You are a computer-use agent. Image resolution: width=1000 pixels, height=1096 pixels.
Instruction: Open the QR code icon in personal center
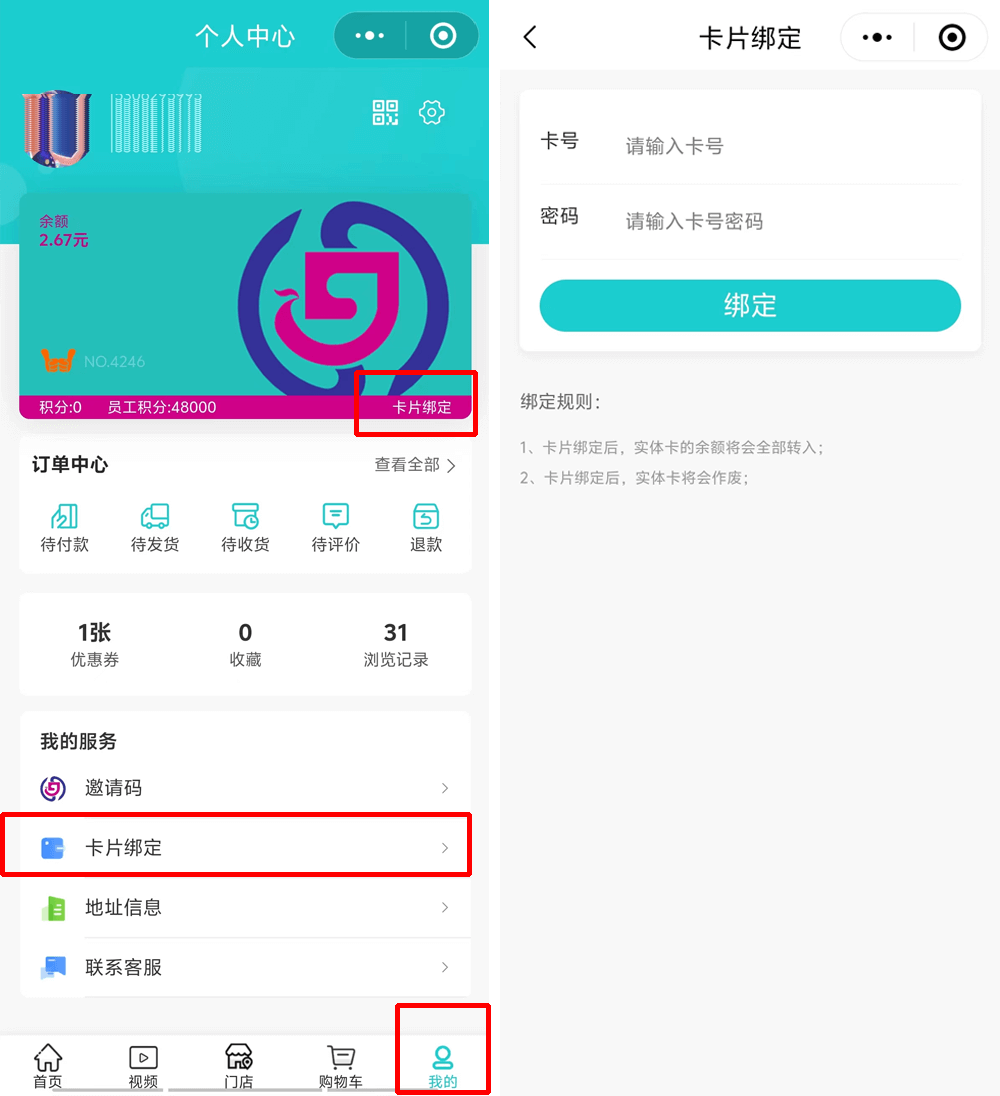pyautogui.click(x=385, y=112)
